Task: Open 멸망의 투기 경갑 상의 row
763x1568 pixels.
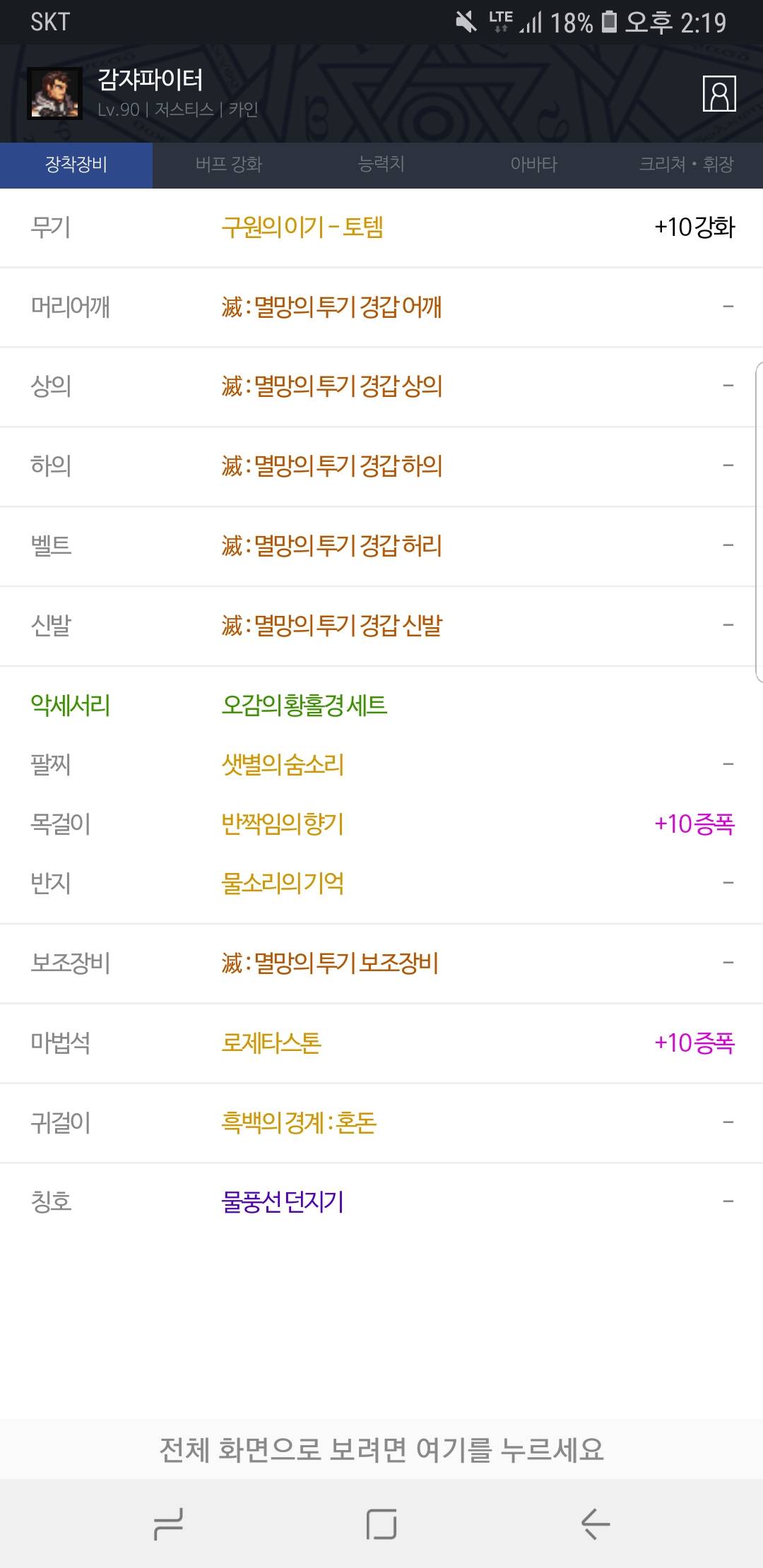Action: (x=381, y=386)
